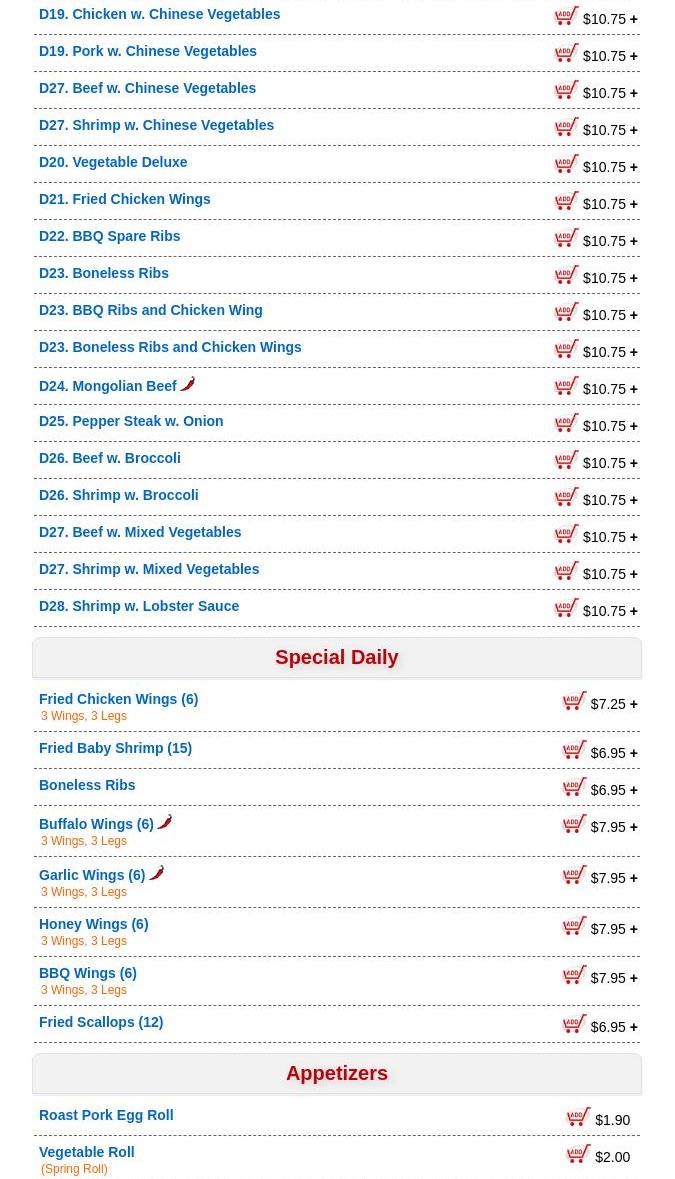The height and width of the screenshot is (1179, 675).
Task: Add D20 Vegetable Deluxe to cart
Action: pyautogui.click(x=567, y=165)
